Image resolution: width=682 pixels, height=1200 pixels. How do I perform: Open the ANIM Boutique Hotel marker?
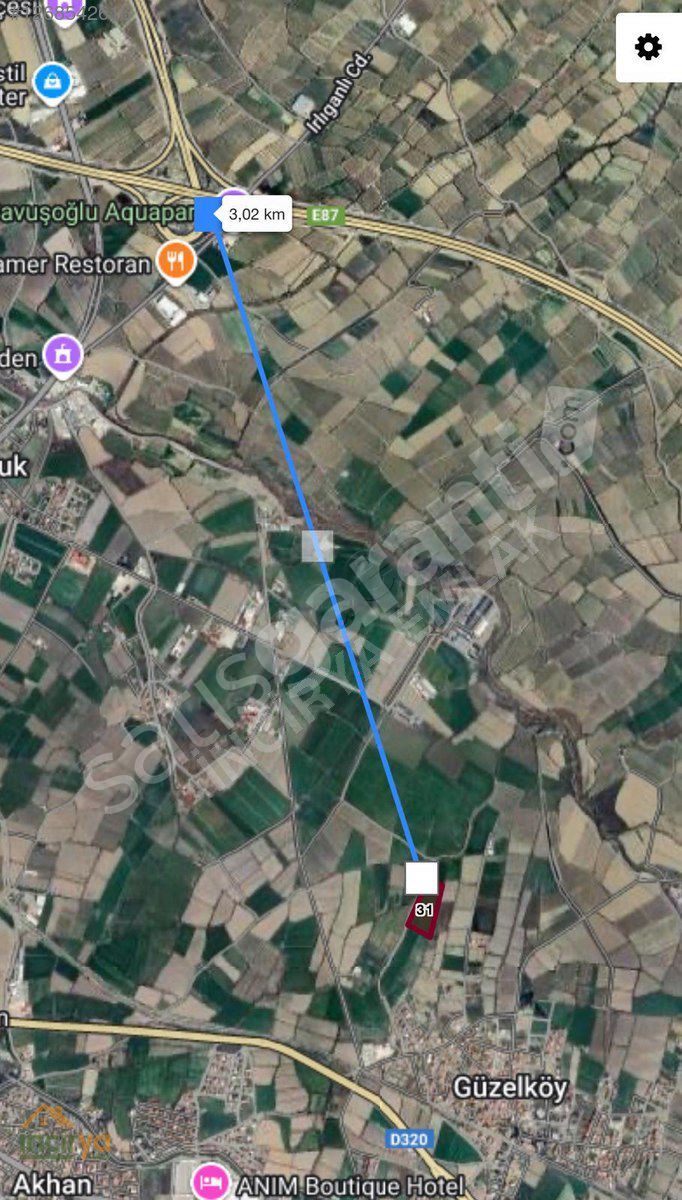pyautogui.click(x=212, y=1181)
